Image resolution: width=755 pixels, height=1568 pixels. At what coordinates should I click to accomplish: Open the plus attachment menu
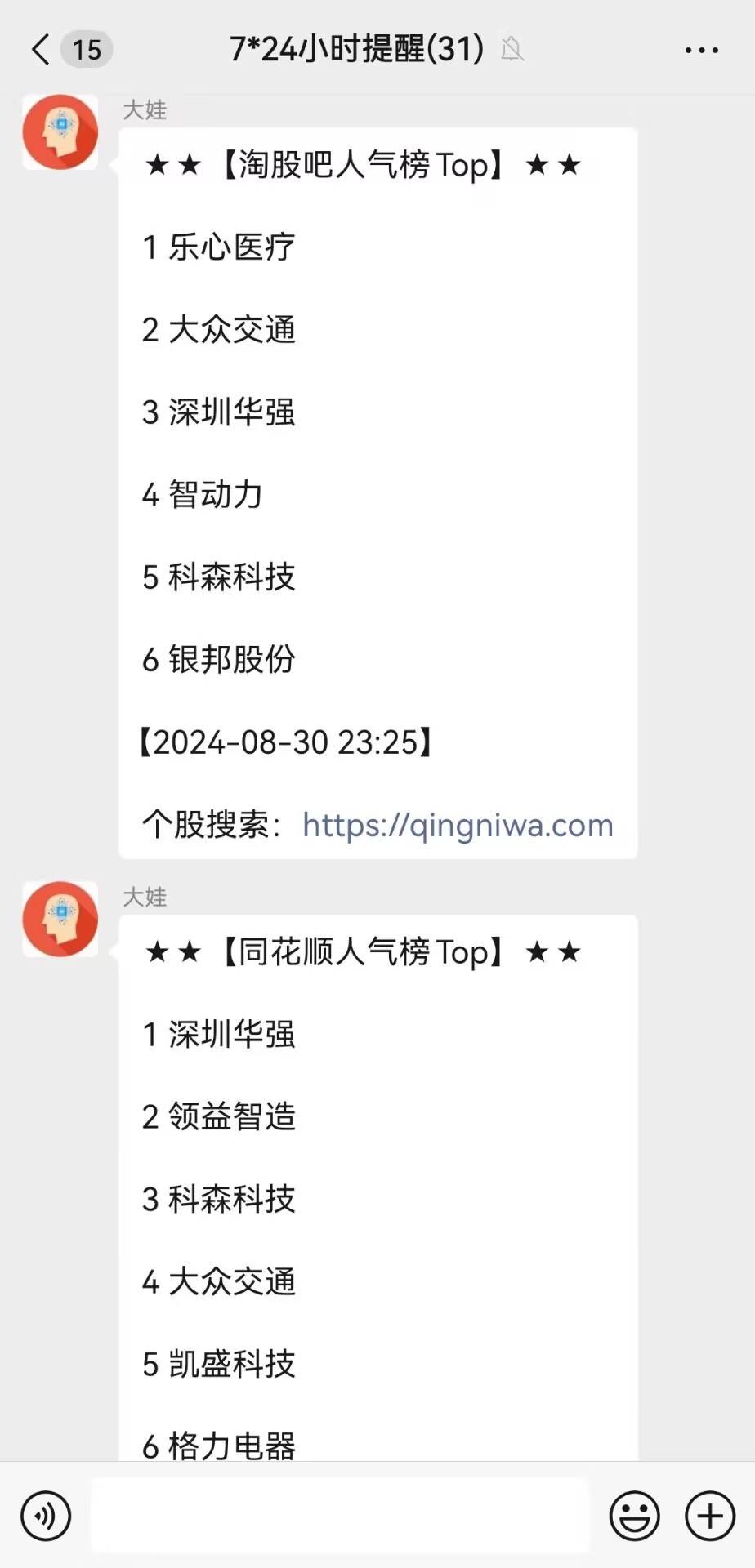coord(710,1517)
